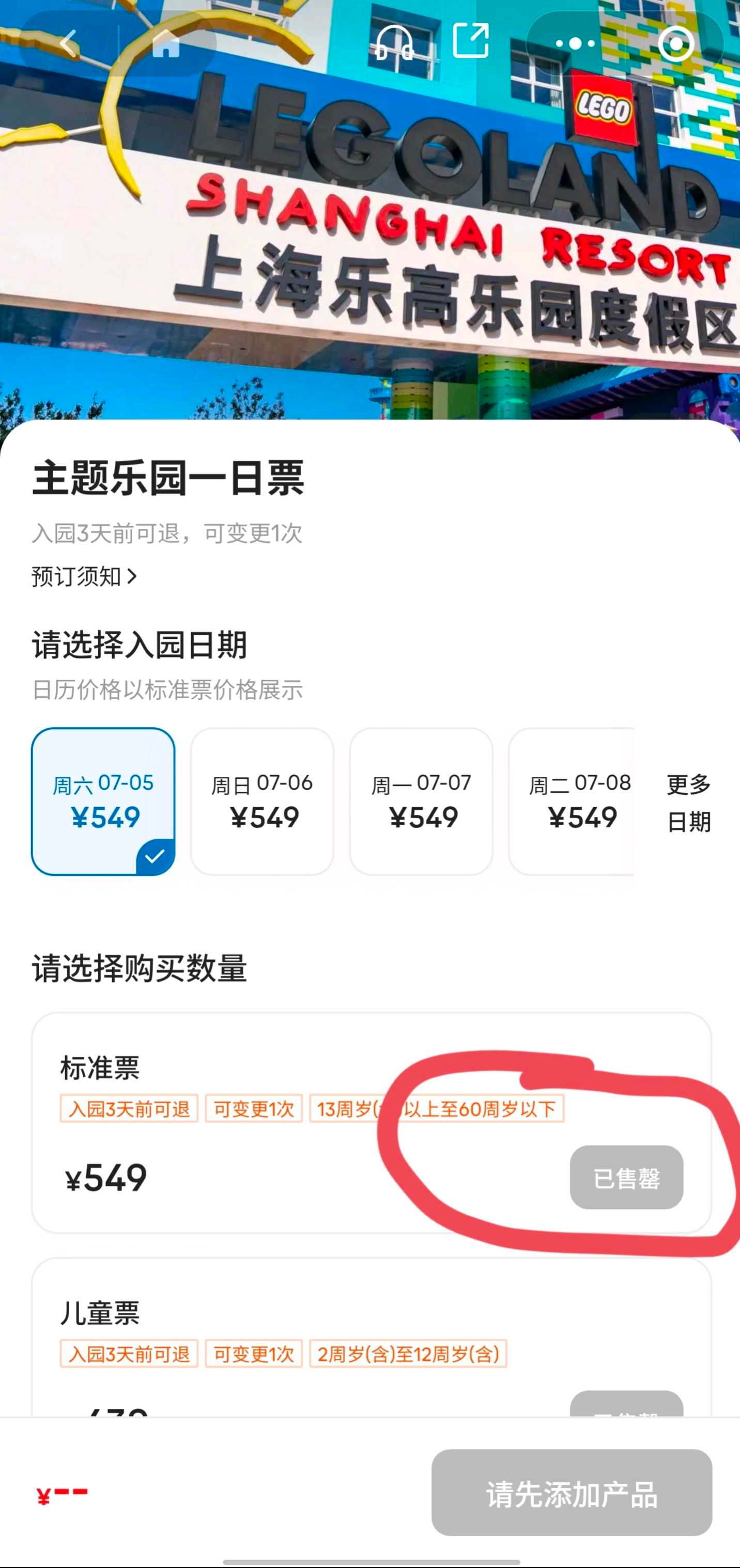Select date 周日 07-06
The height and width of the screenshot is (1568, 740).
[x=263, y=801]
